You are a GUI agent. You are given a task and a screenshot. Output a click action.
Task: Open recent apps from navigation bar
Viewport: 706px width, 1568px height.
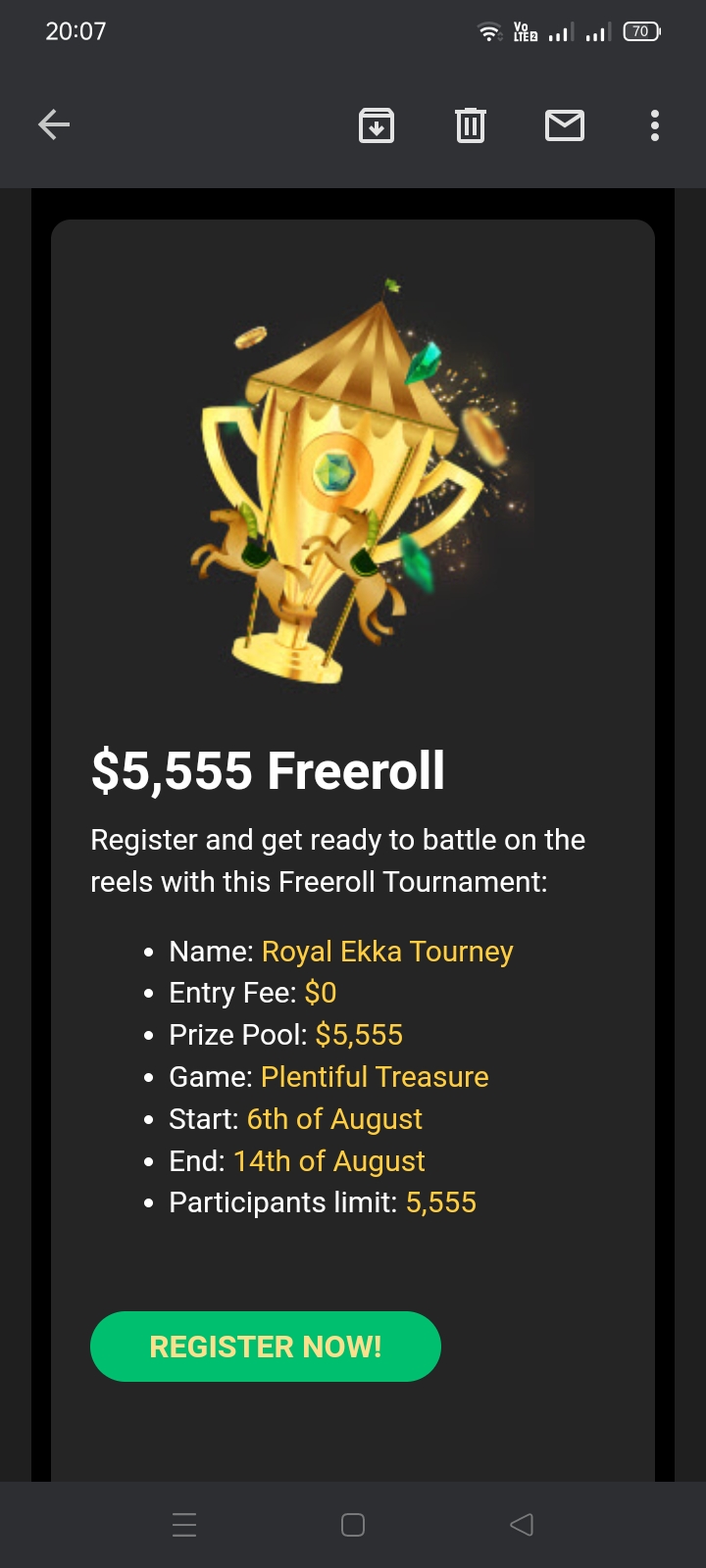[184, 1524]
